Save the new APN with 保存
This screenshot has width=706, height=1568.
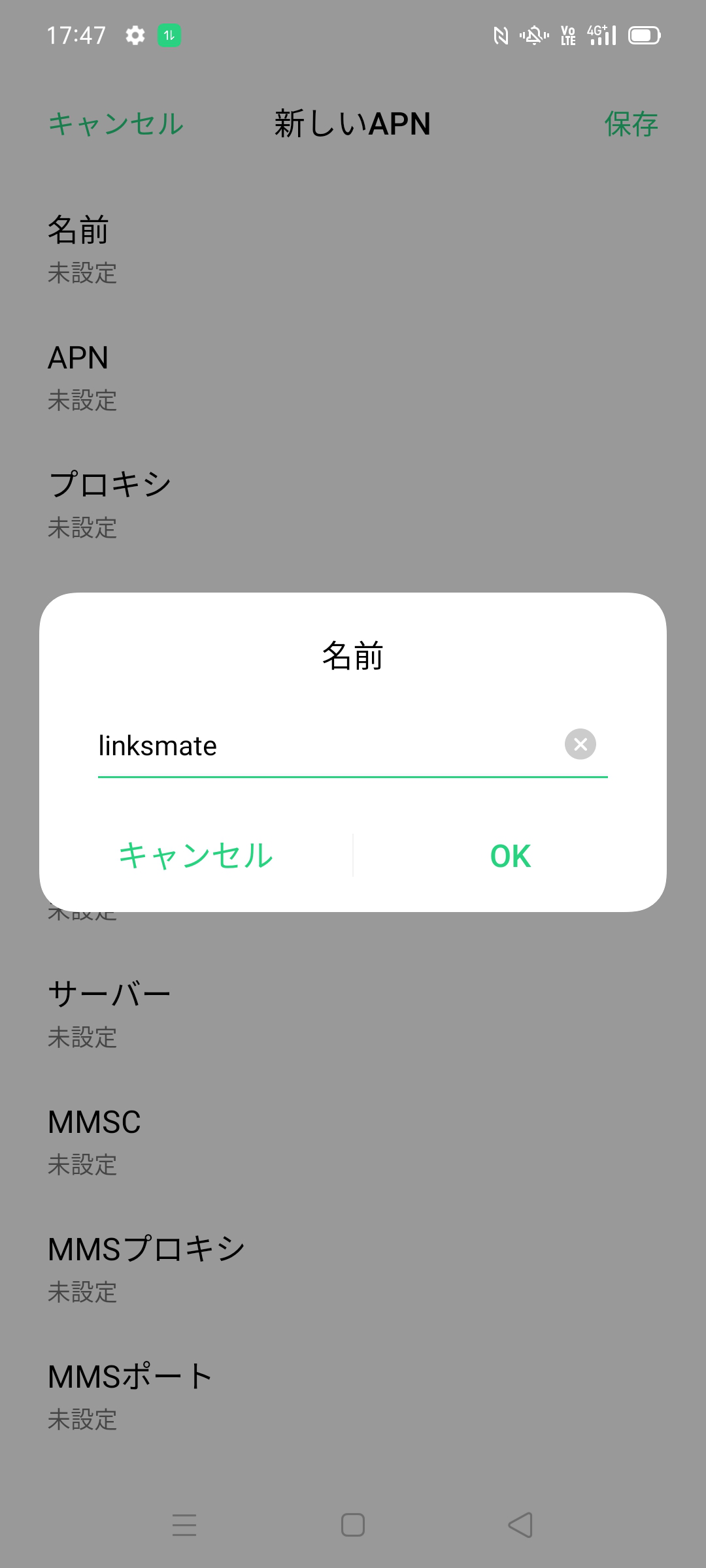tap(630, 124)
